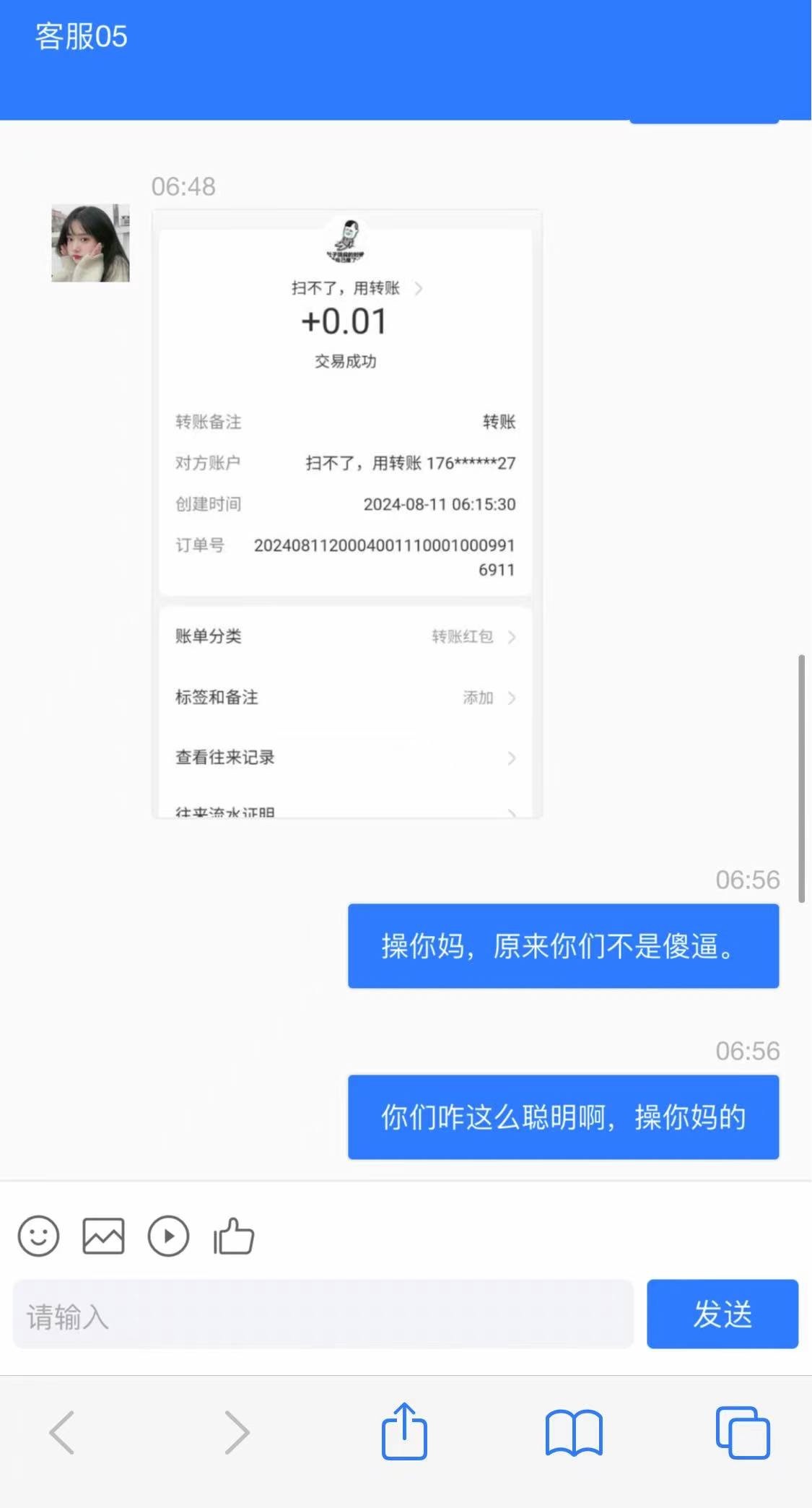Open browser bookmarks
This screenshot has width=812, height=1508.
click(574, 1431)
